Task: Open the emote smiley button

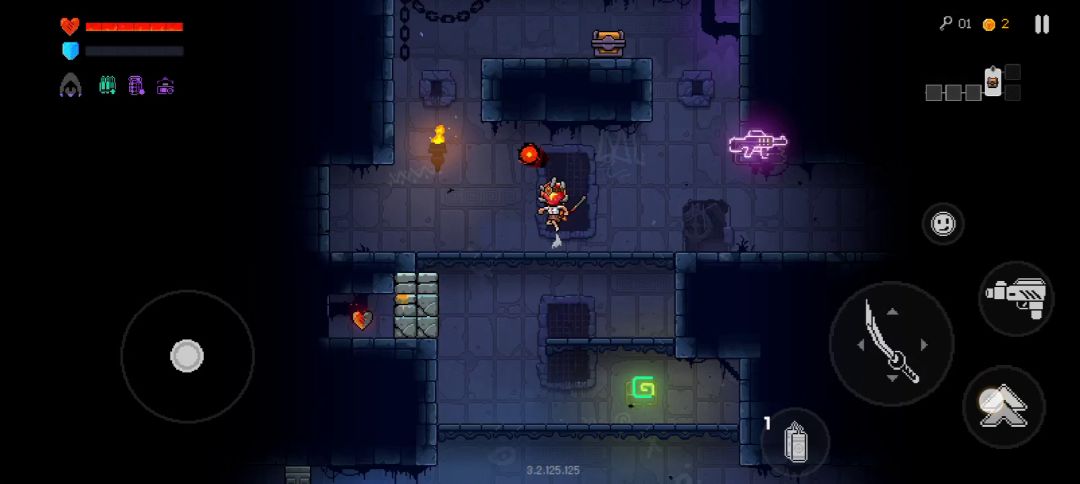Action: pos(943,224)
